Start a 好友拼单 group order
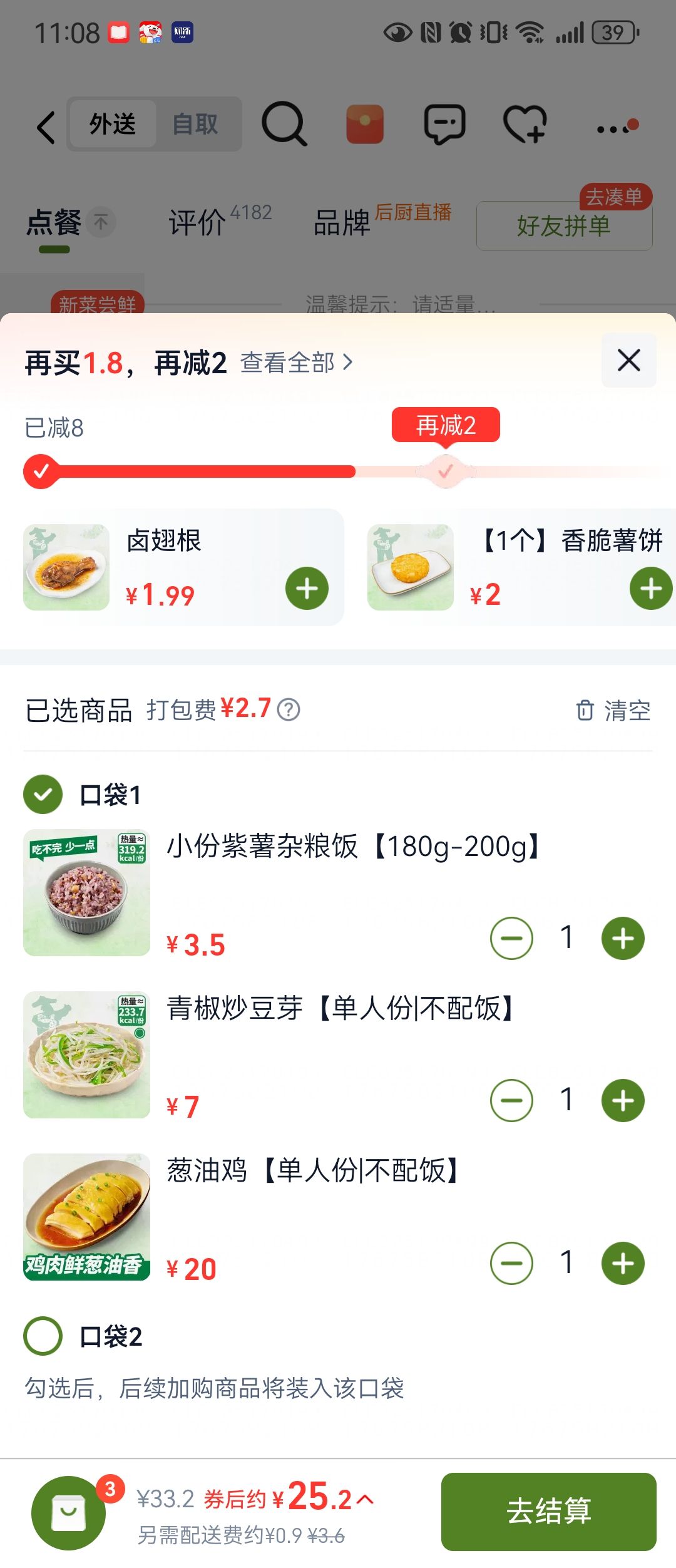The height and width of the screenshot is (1568, 676). 564,225
